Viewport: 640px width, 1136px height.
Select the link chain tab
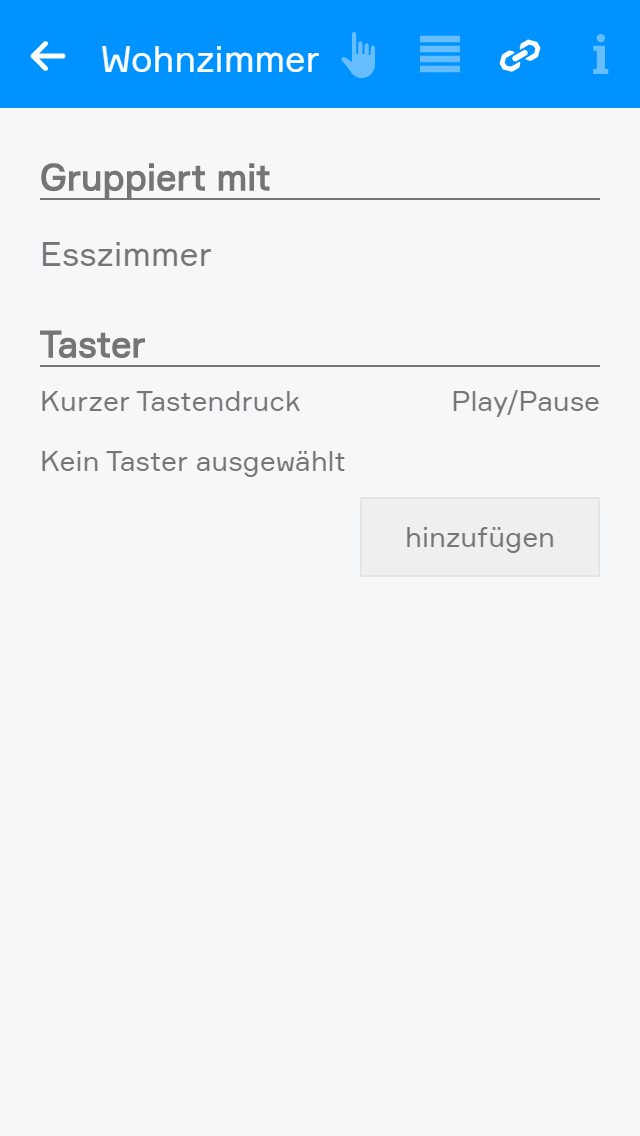point(520,56)
